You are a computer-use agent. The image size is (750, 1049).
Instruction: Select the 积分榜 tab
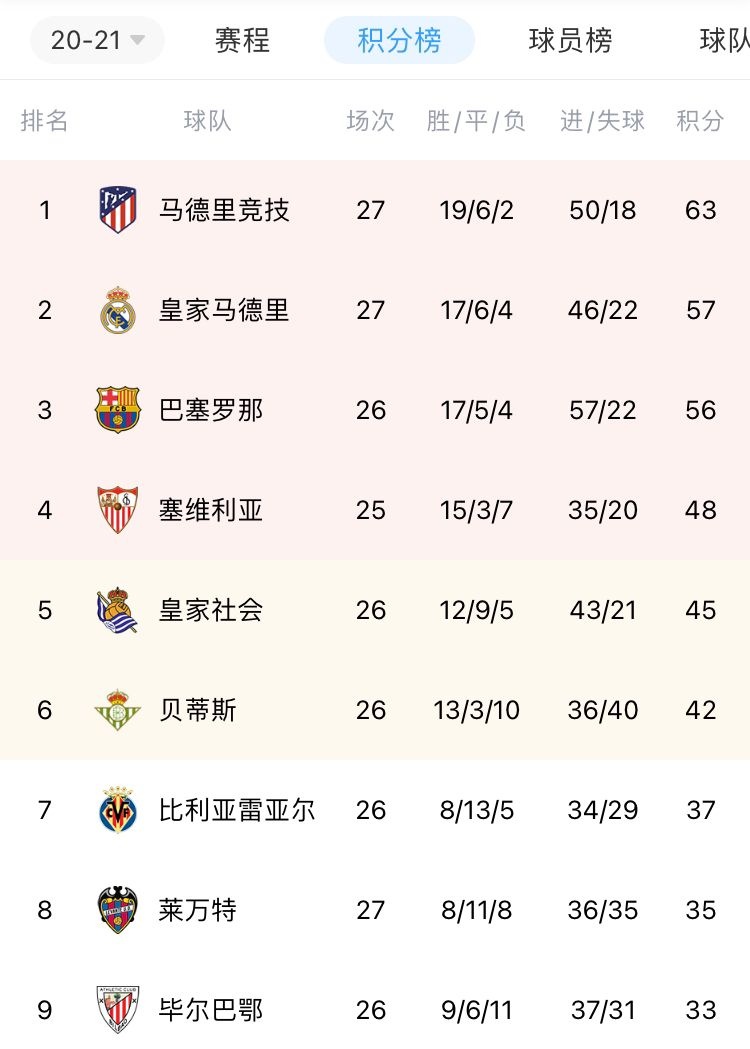(x=399, y=40)
